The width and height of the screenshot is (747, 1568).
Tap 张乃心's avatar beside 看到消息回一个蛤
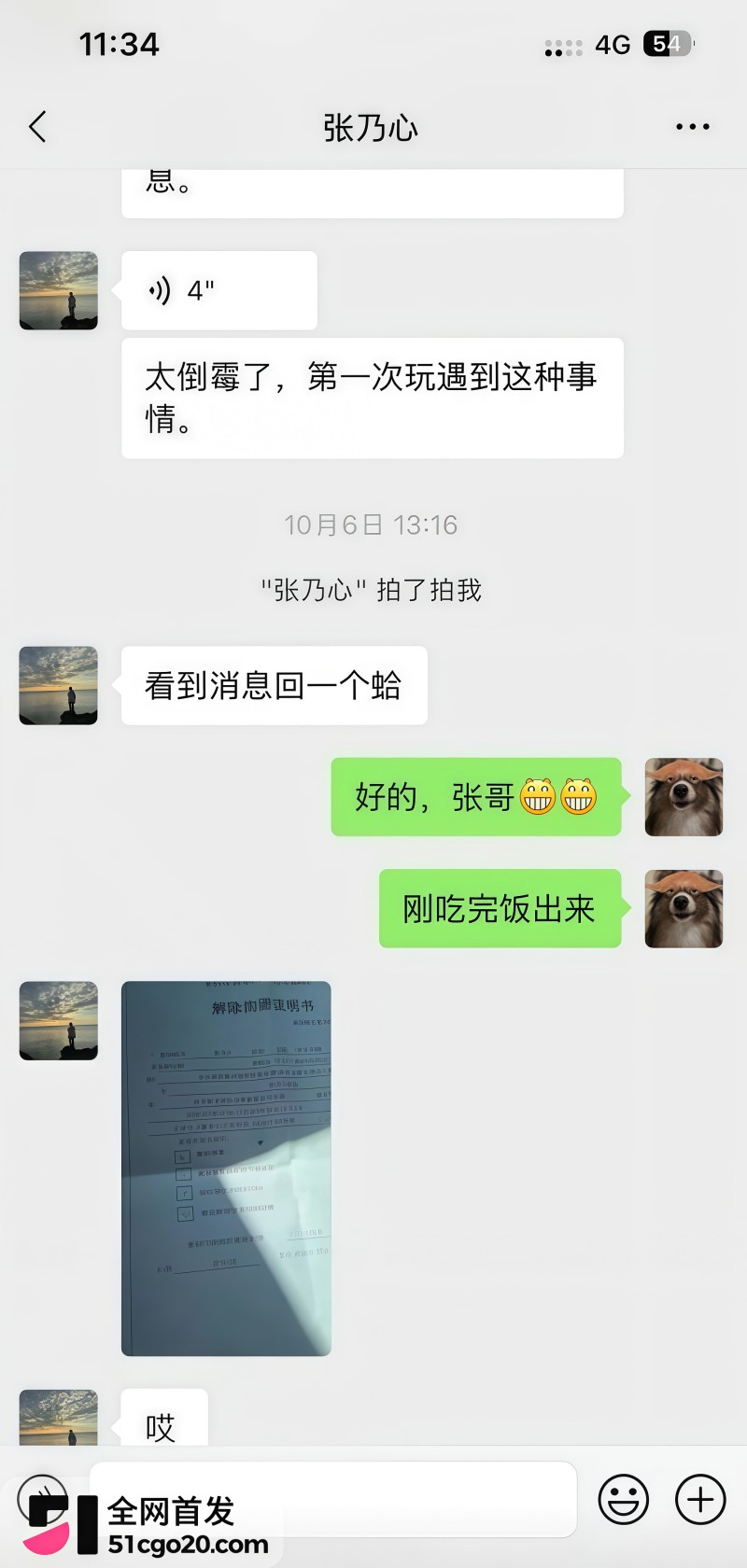point(59,685)
